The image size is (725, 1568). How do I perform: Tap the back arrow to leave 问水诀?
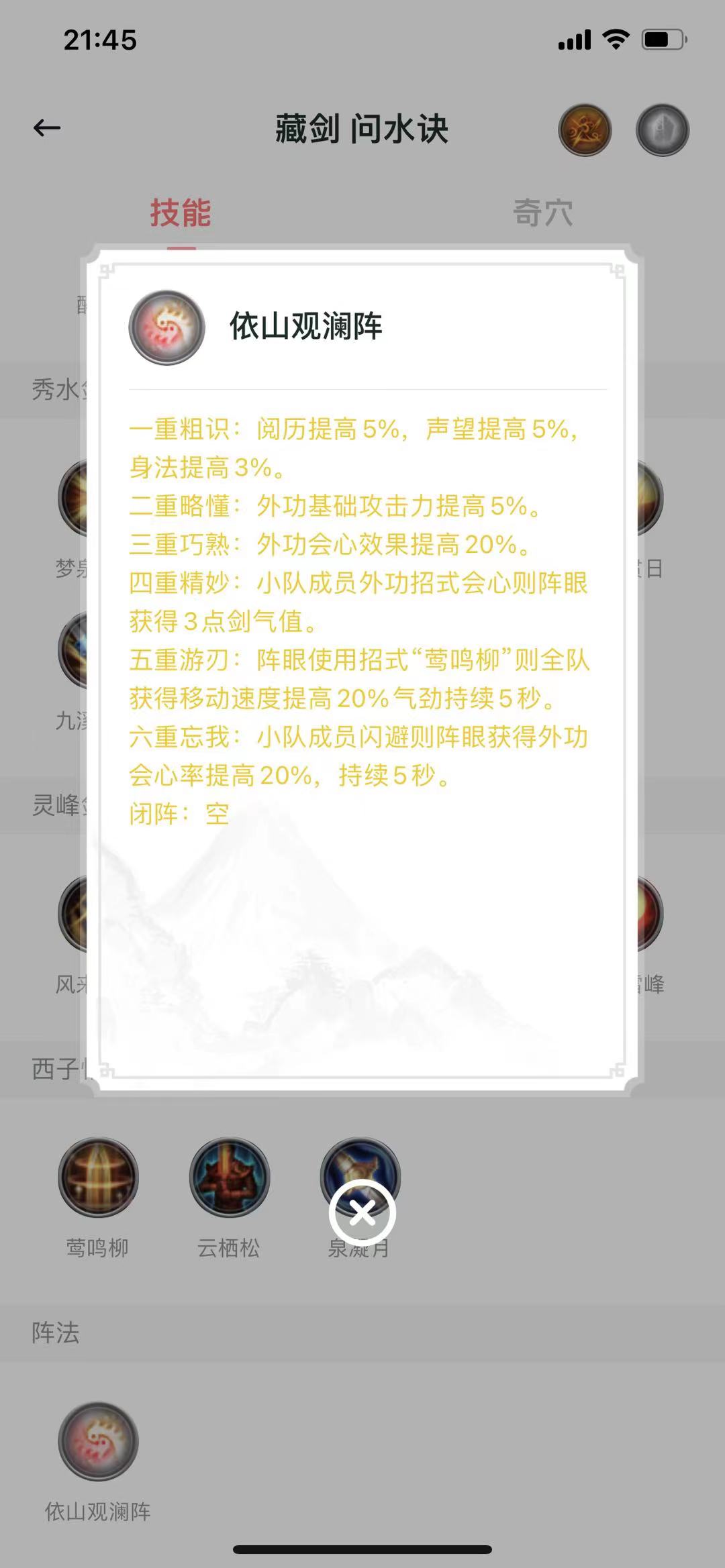45,129
